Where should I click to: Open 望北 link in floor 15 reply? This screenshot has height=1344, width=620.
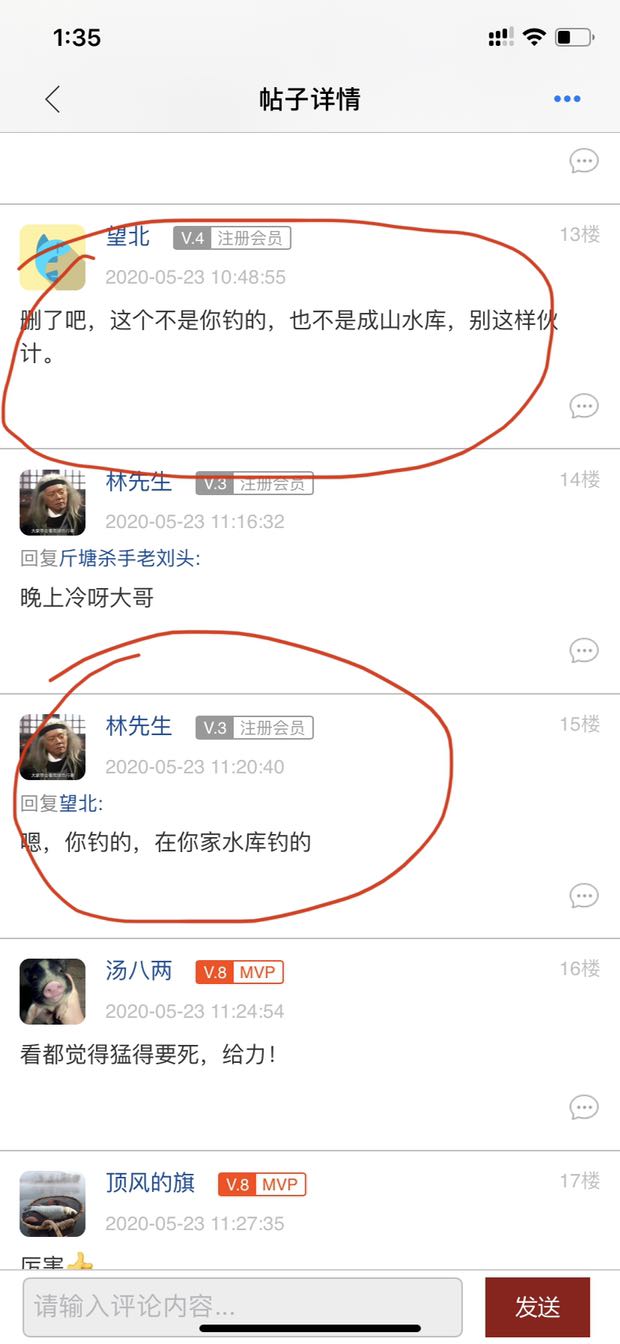point(79,803)
